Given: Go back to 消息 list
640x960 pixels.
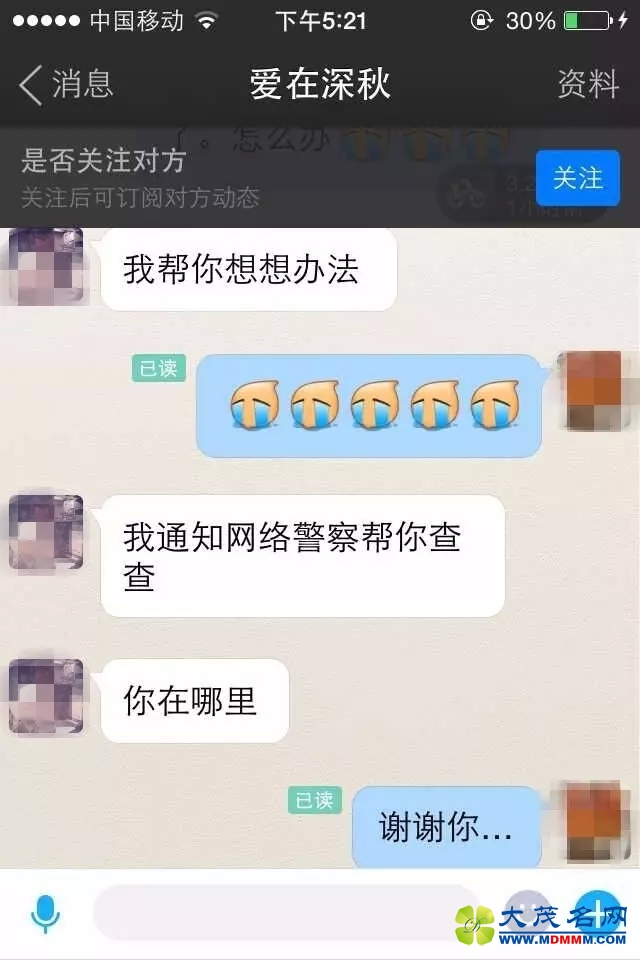Looking at the screenshot, I should 66,85.
